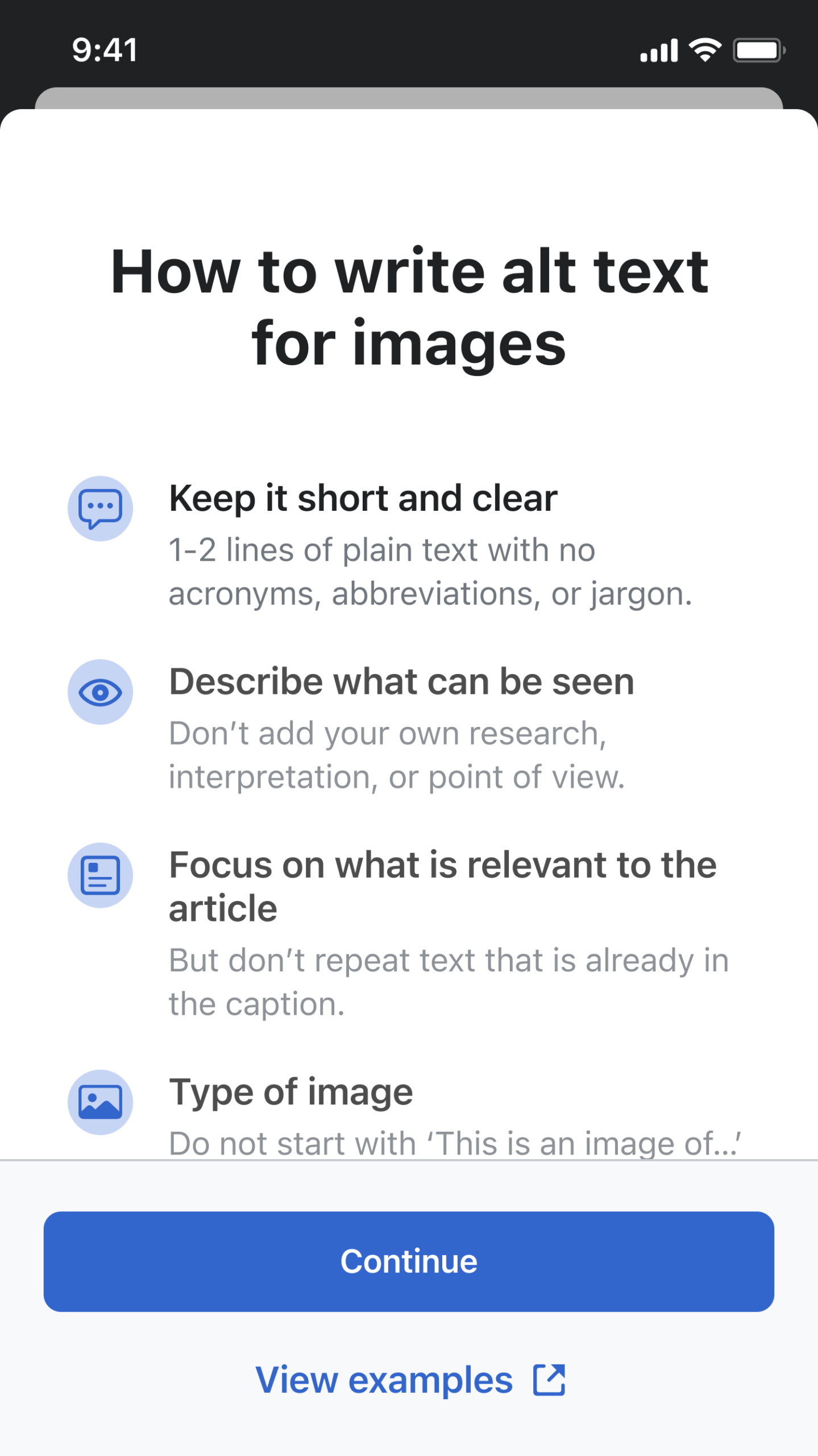
Task: Open the View examples link
Action: (x=410, y=1380)
